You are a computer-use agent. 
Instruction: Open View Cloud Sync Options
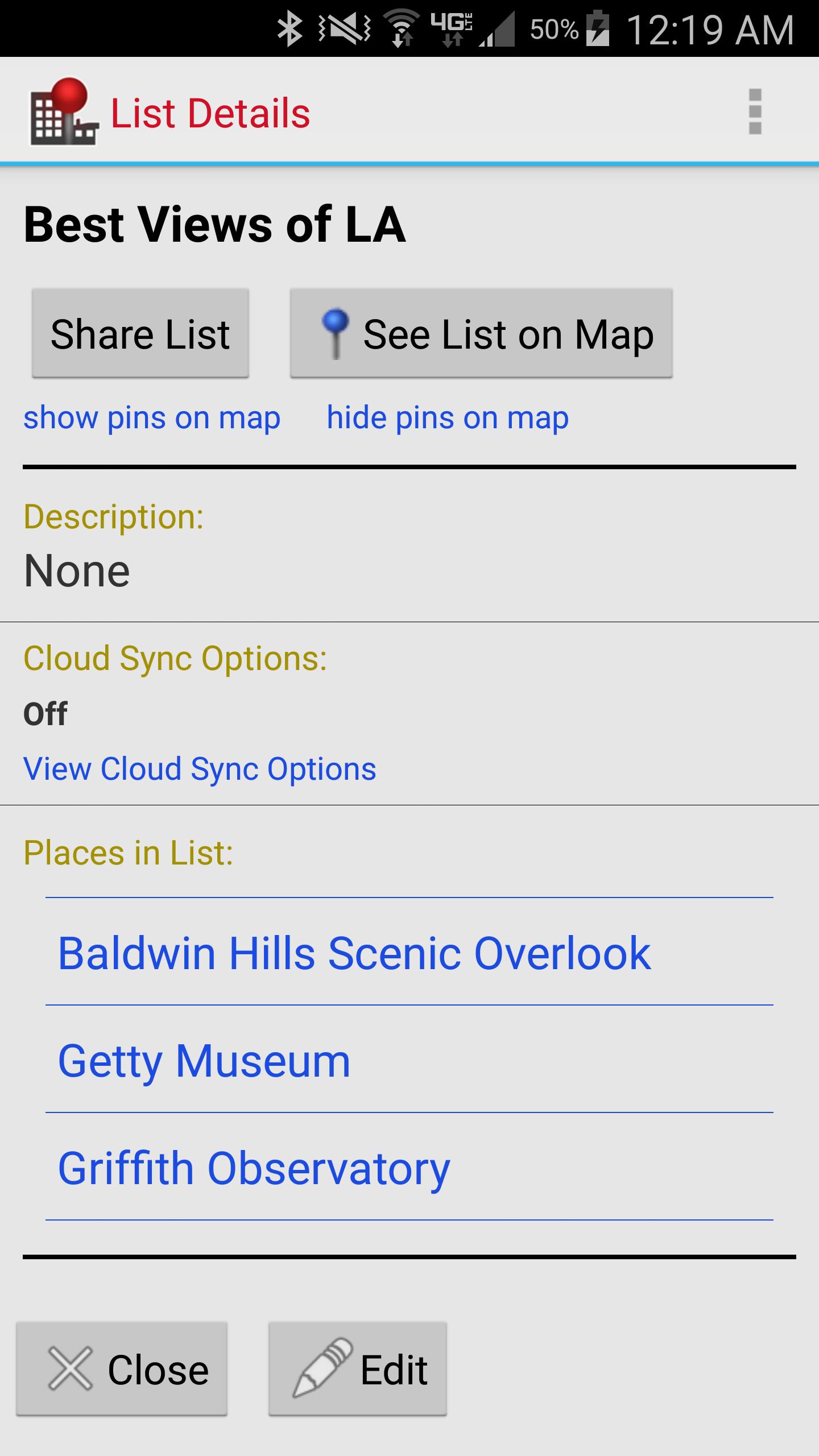click(x=200, y=769)
